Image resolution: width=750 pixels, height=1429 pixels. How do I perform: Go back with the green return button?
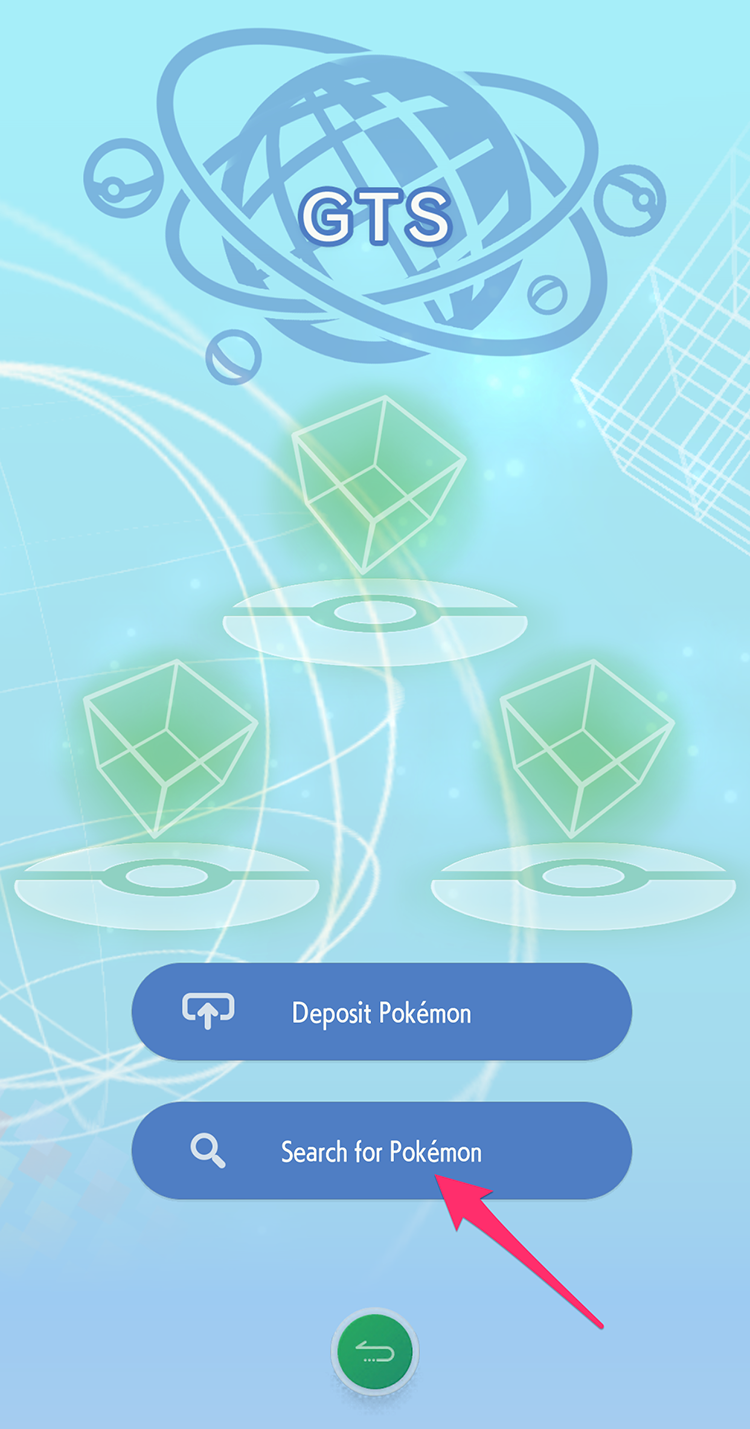coord(375,1353)
